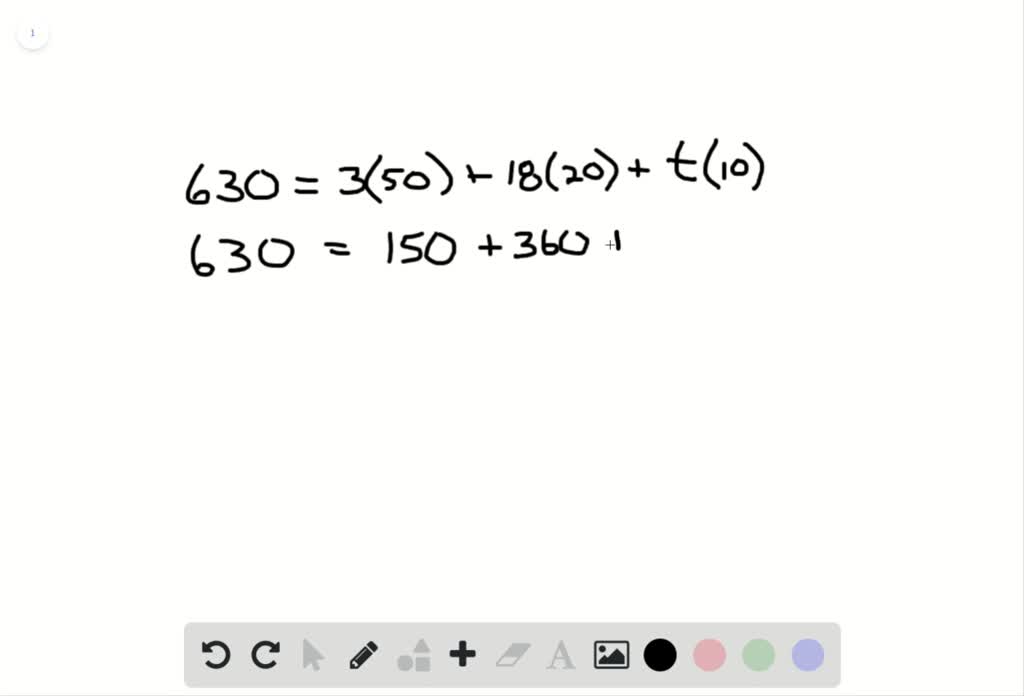Select the text tool
This screenshot has width=1024, height=696.
(561, 656)
